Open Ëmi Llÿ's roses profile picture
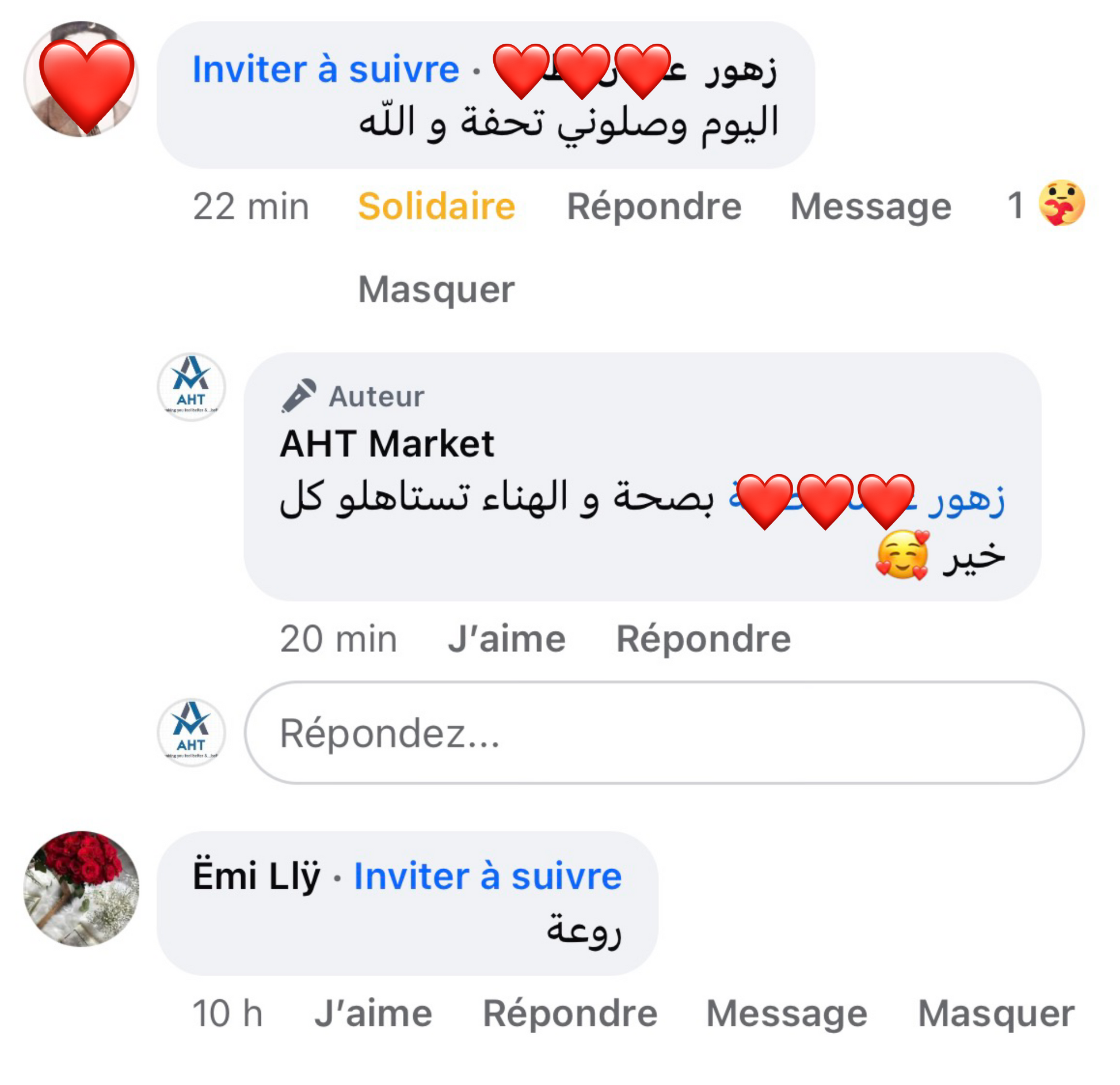Viewport: 1120px width, 1085px height. (x=81, y=889)
